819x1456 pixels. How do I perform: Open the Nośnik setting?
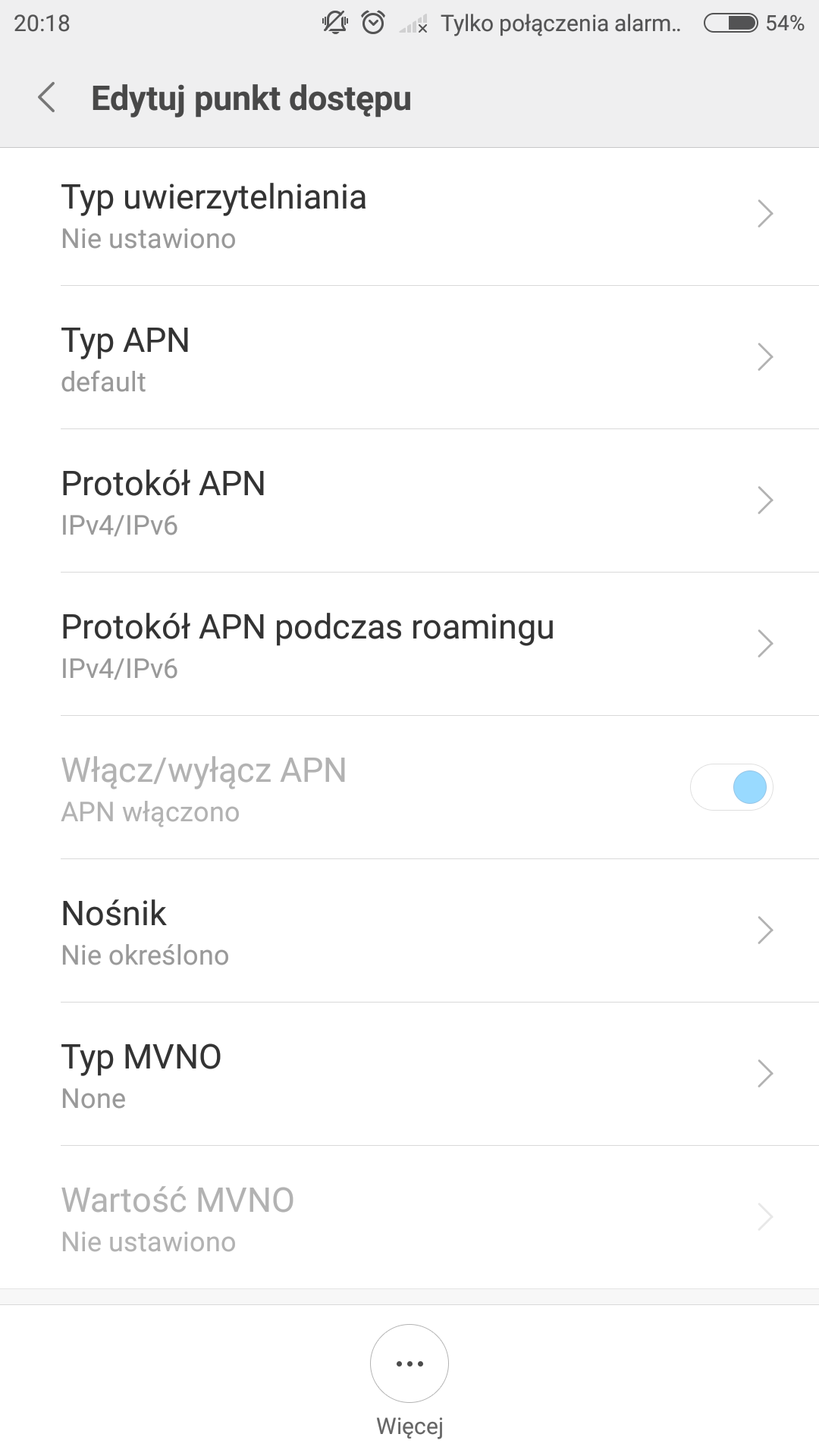pyautogui.click(x=409, y=931)
